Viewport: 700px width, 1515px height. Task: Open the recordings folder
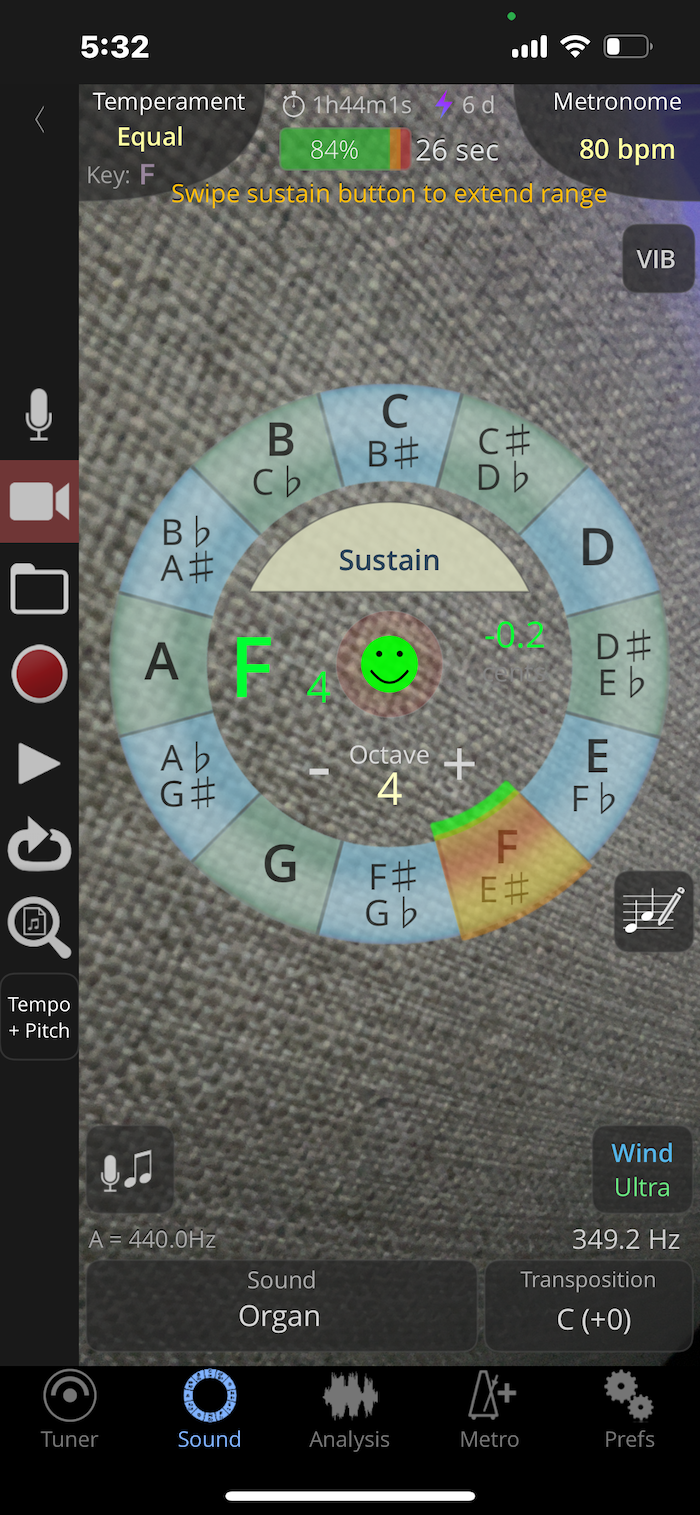coord(39,589)
